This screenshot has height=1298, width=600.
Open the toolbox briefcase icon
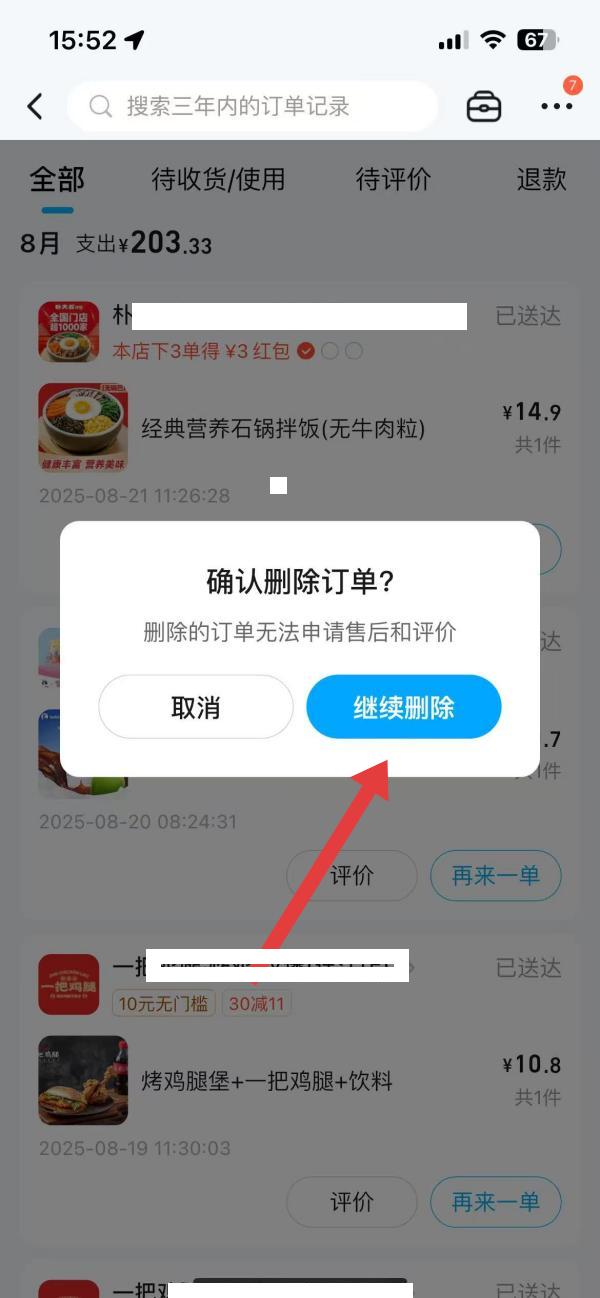[484, 106]
